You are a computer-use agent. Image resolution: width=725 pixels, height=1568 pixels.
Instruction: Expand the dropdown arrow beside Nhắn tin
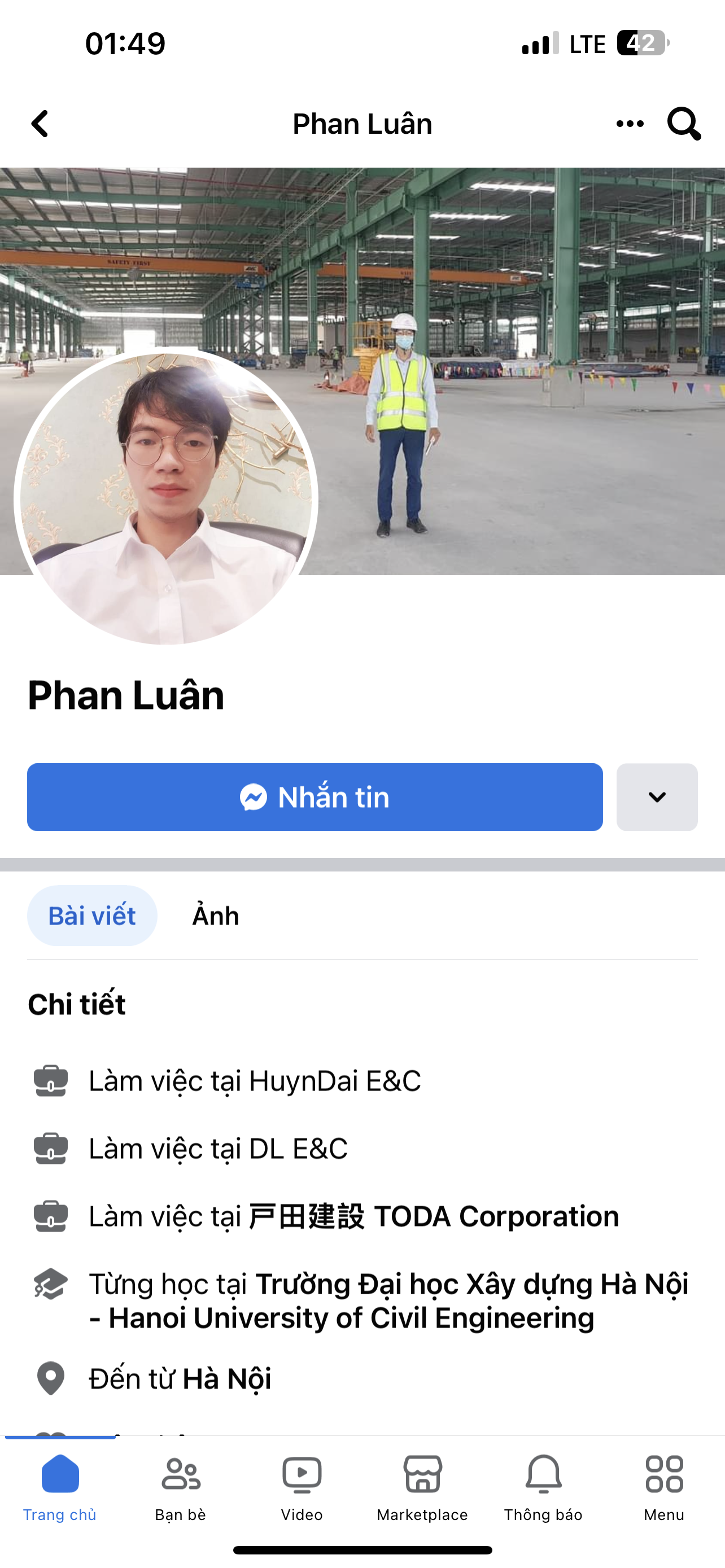point(657,797)
